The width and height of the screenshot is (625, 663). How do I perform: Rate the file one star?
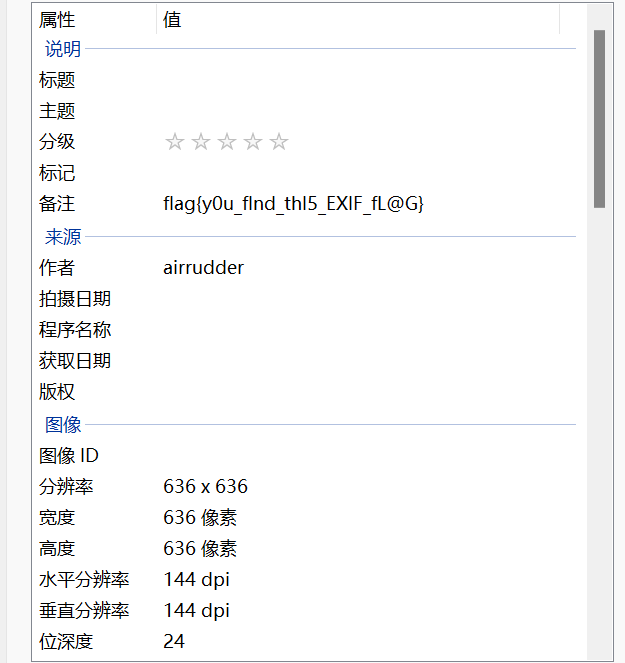175,142
